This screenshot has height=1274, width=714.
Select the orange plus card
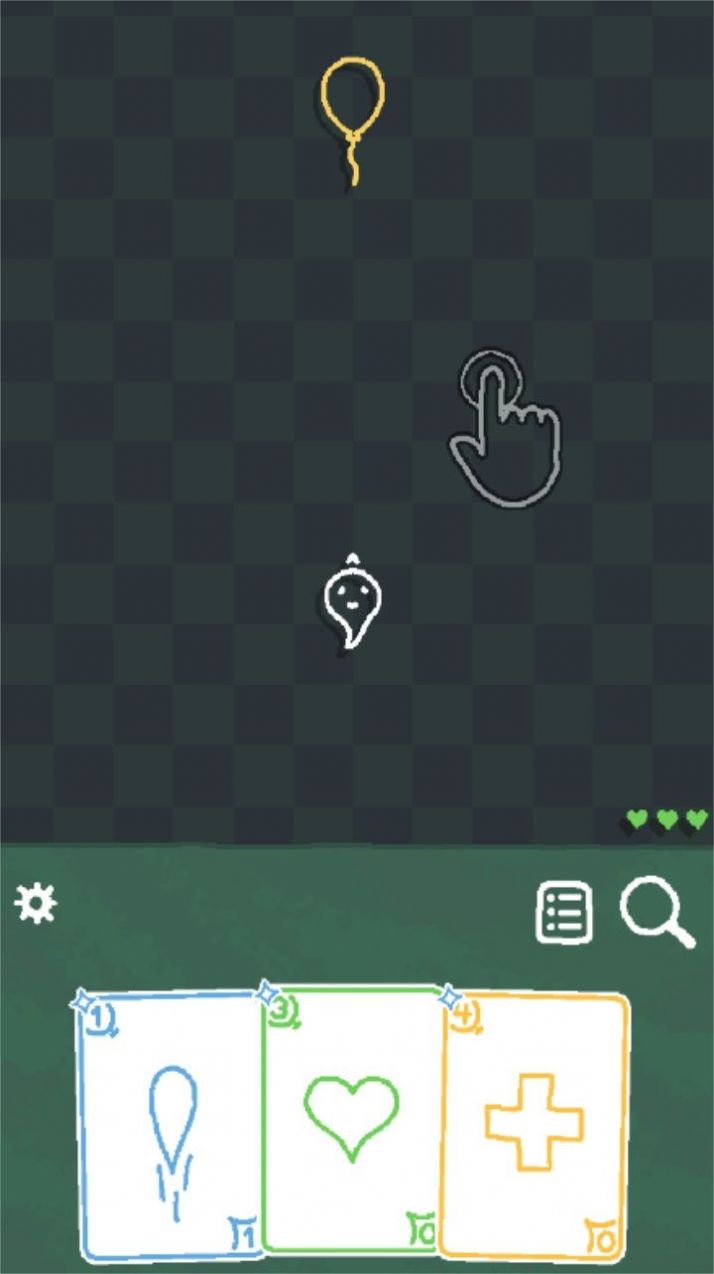534,1125
